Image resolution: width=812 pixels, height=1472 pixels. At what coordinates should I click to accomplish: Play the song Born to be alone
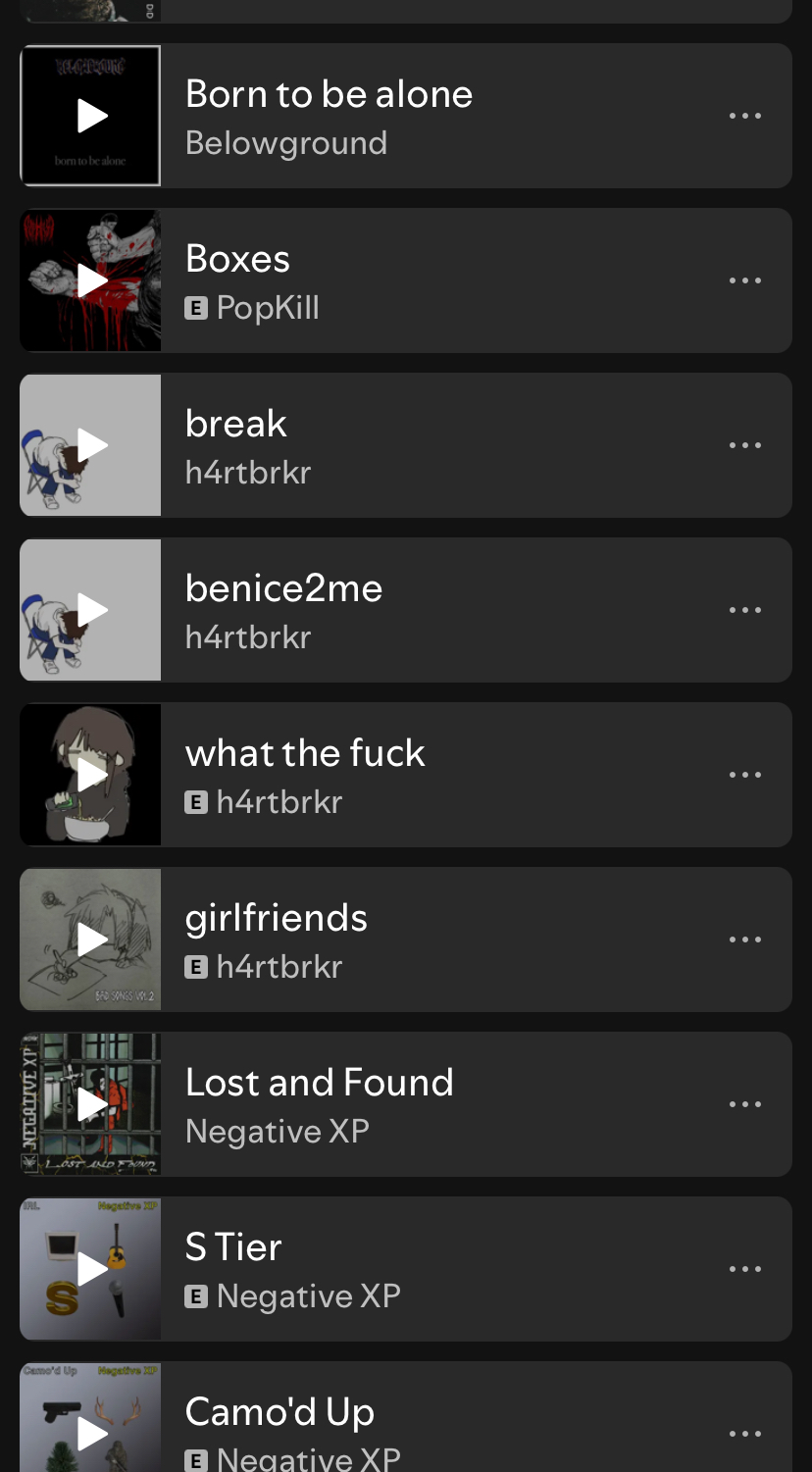91,116
